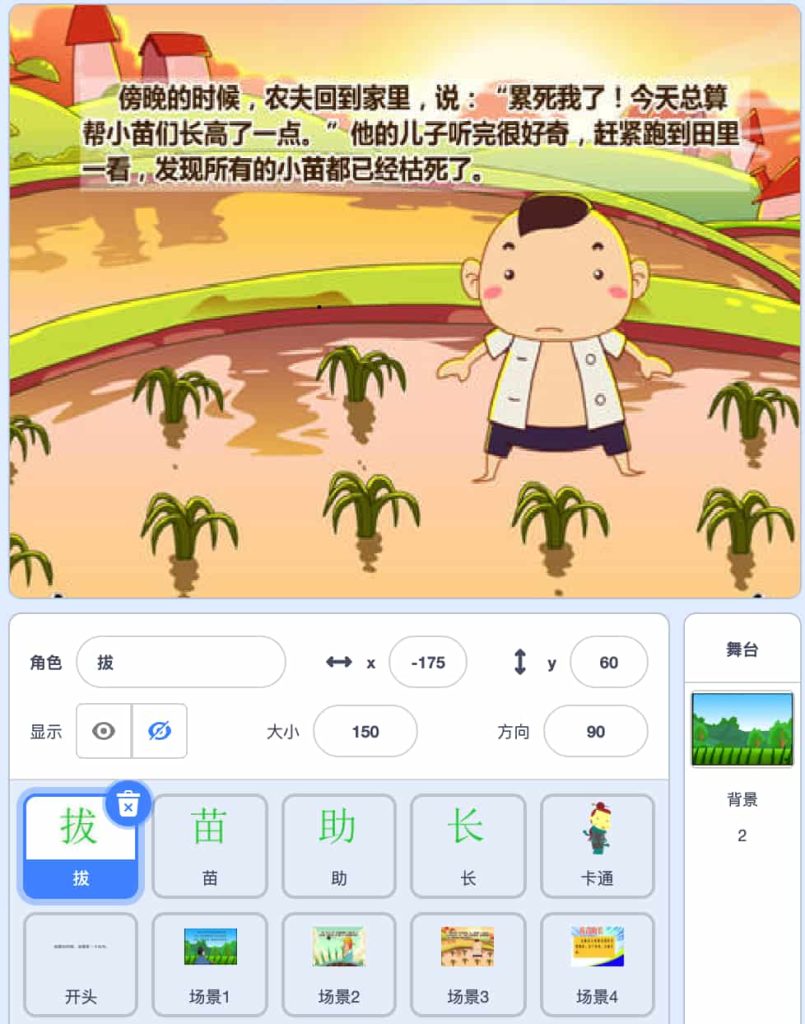Delete the 拔 sprite with trash icon
Image resolution: width=805 pixels, height=1024 pixels.
pos(128,802)
